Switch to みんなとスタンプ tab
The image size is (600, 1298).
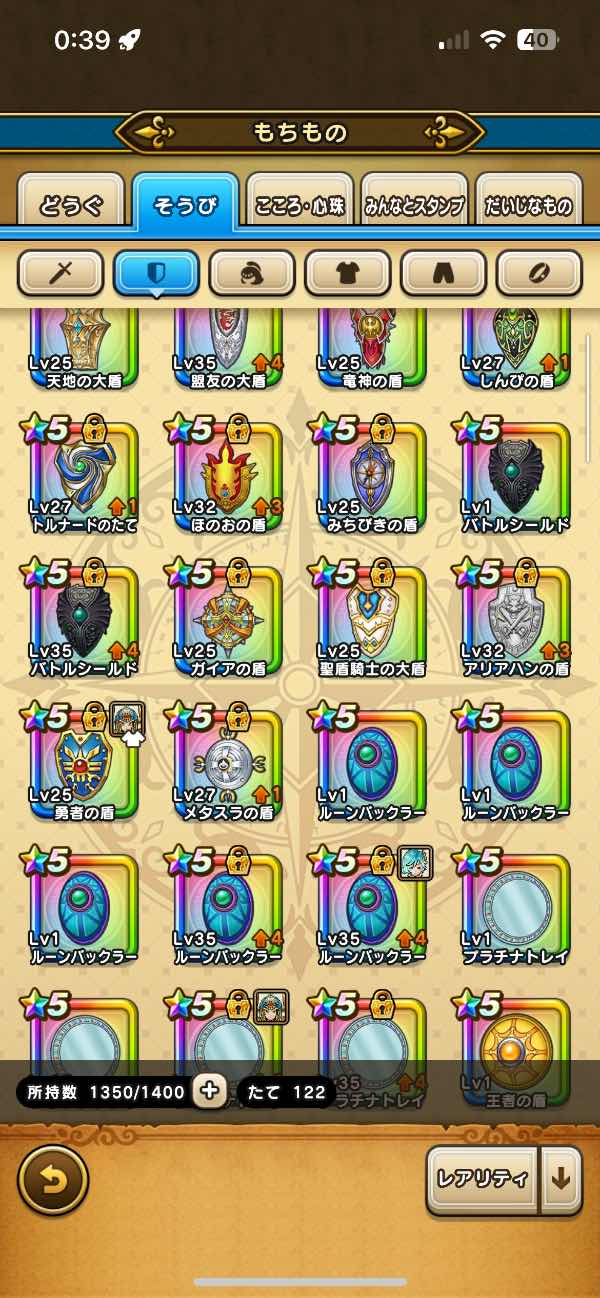tap(414, 206)
